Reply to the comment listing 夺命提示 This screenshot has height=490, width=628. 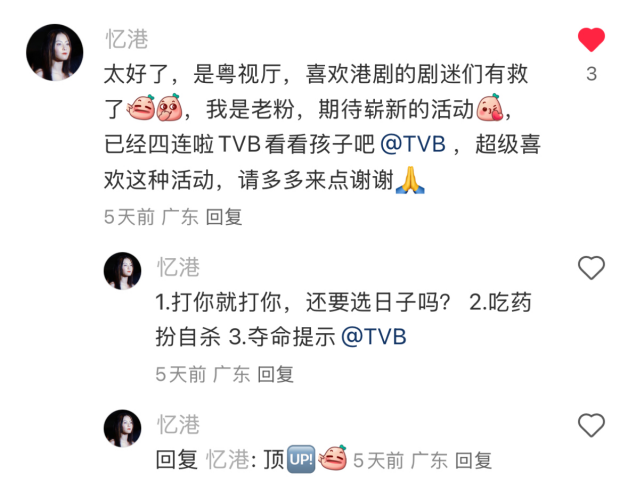[x=275, y=374]
